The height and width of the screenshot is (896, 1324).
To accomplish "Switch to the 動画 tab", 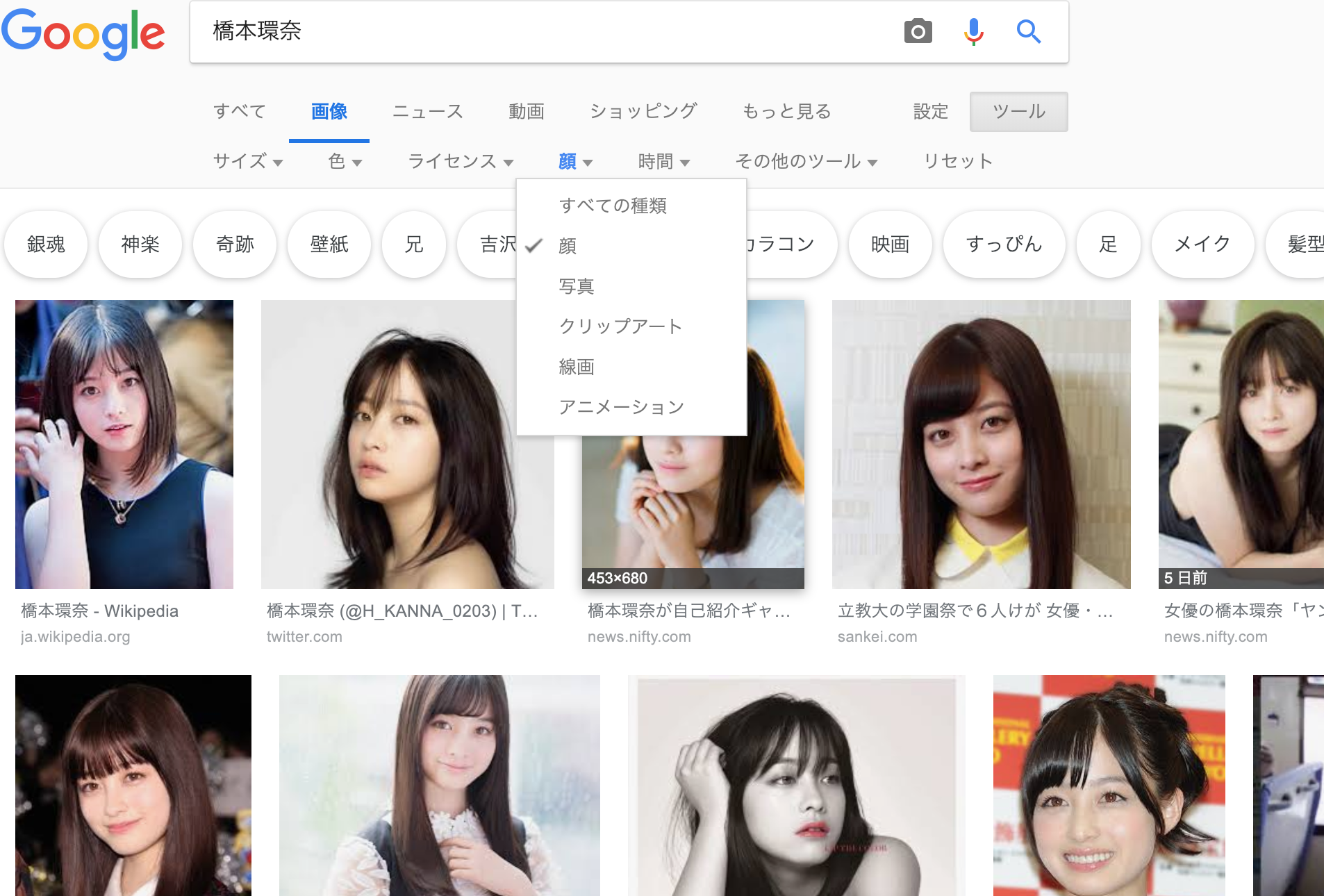I will 527,111.
